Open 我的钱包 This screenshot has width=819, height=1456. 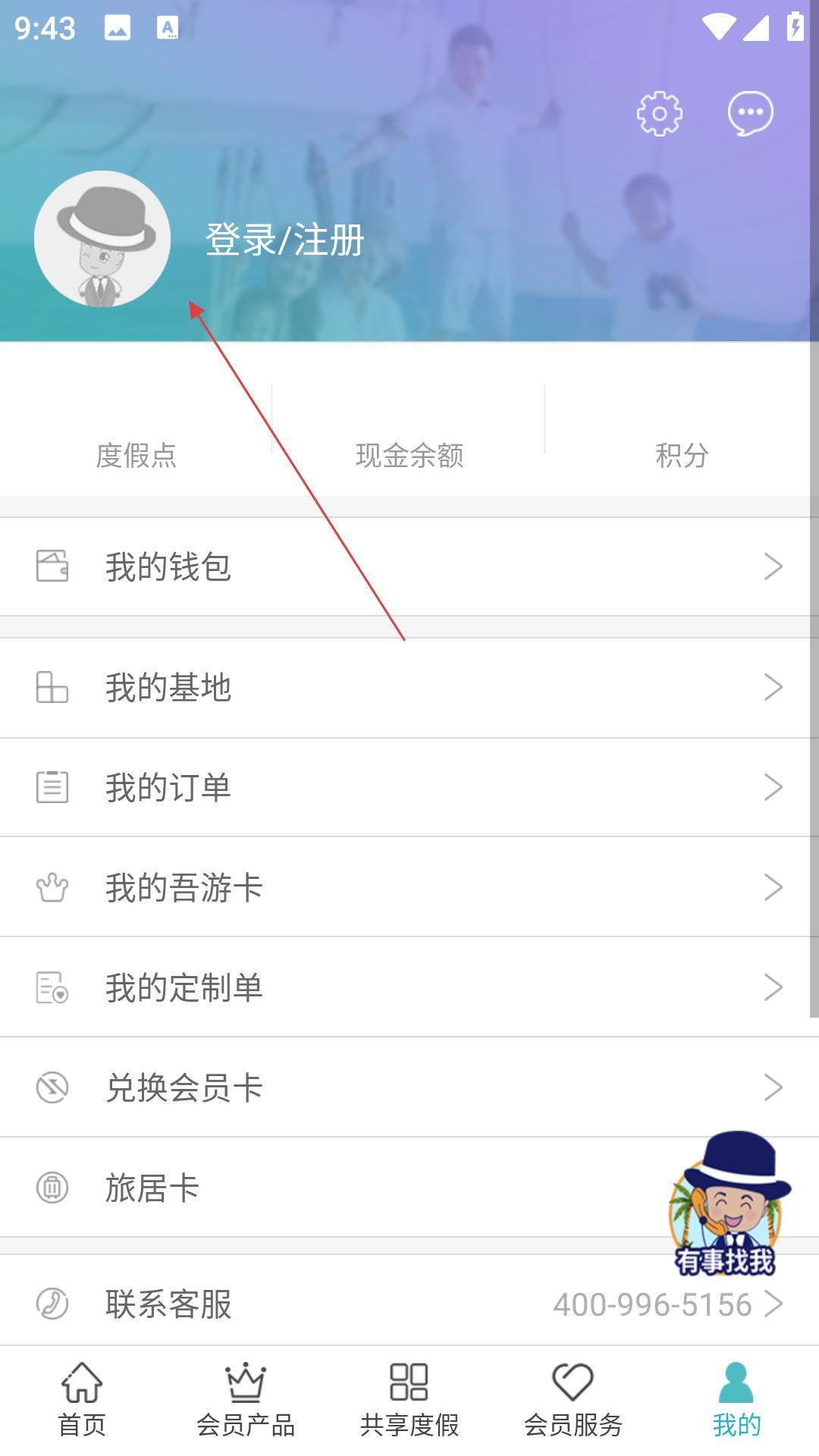[x=409, y=566]
